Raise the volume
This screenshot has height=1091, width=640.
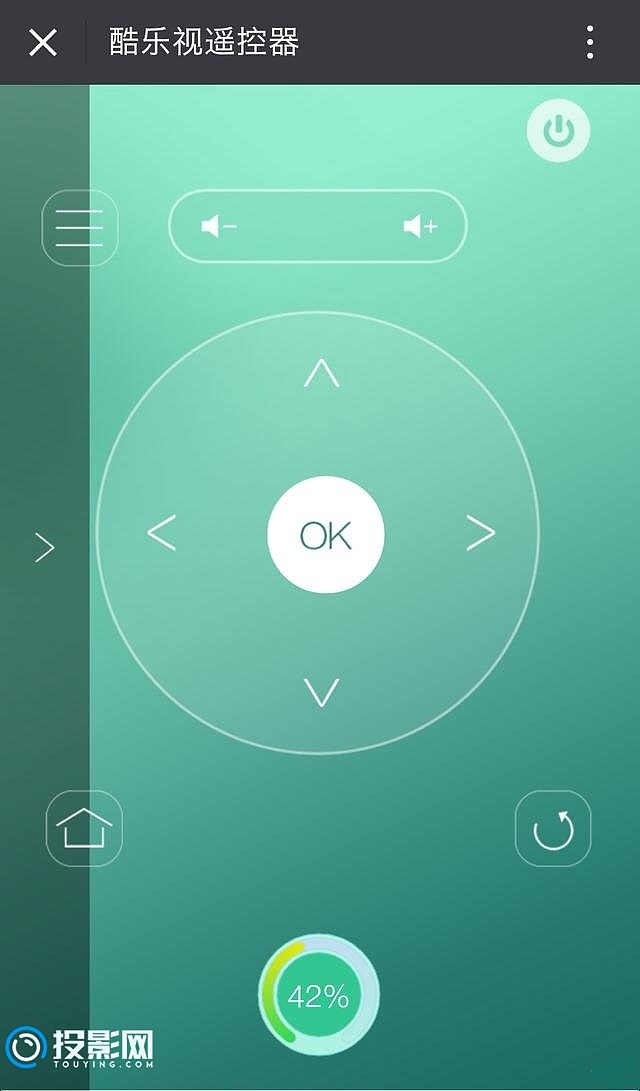coord(420,226)
